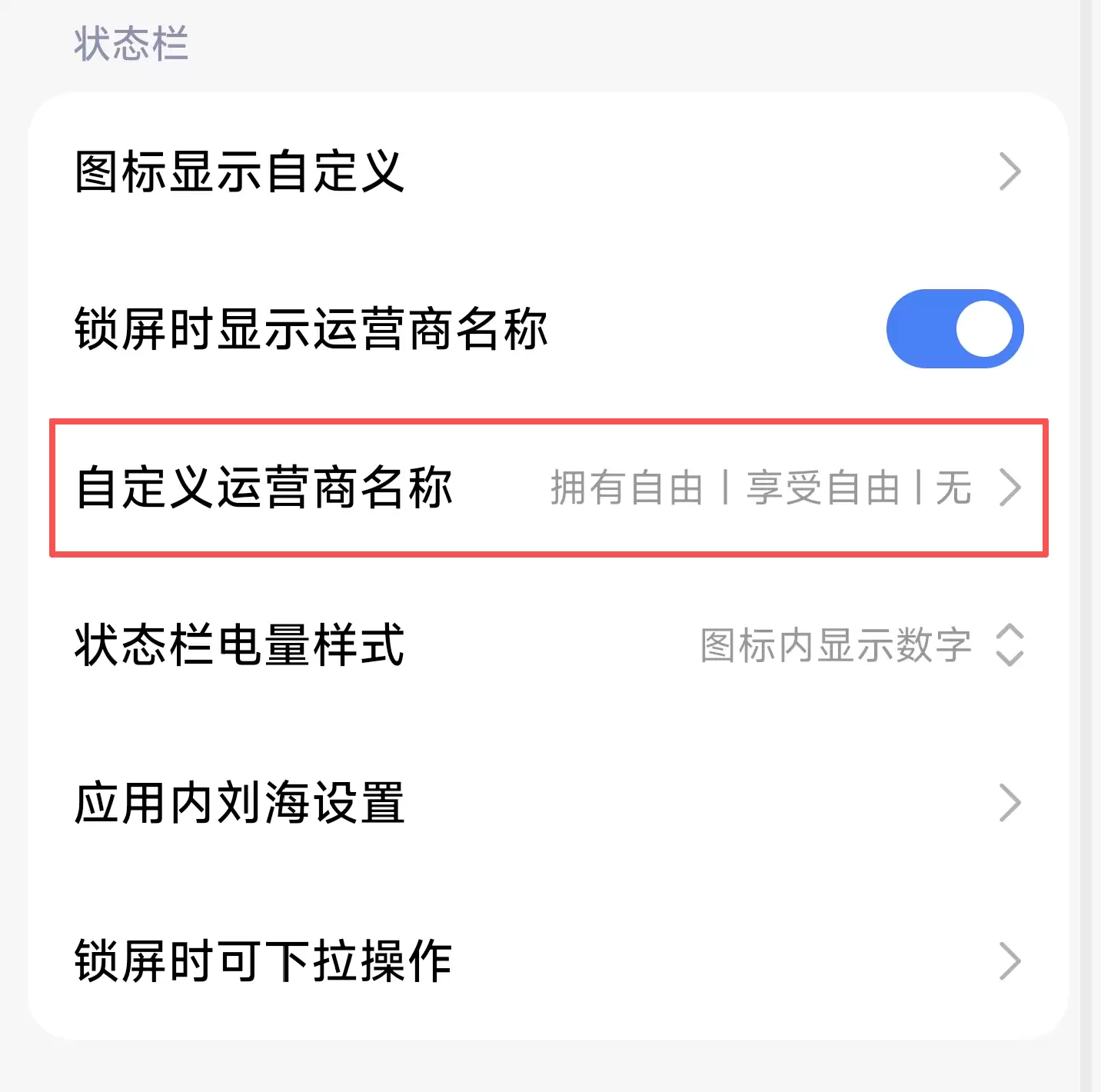The image size is (1101, 1092).
Task: Open 图标显示自定义 settings
Action: 547,171
